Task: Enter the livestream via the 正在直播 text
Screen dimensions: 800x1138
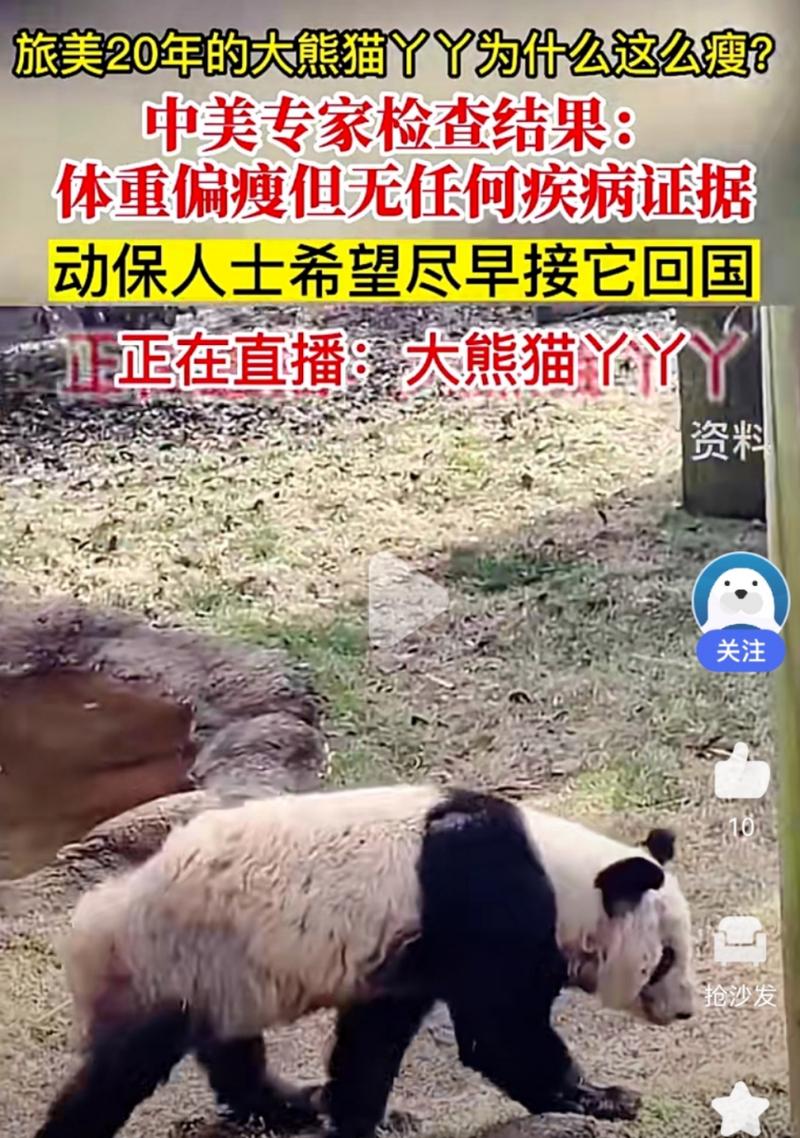Action: tap(420, 362)
